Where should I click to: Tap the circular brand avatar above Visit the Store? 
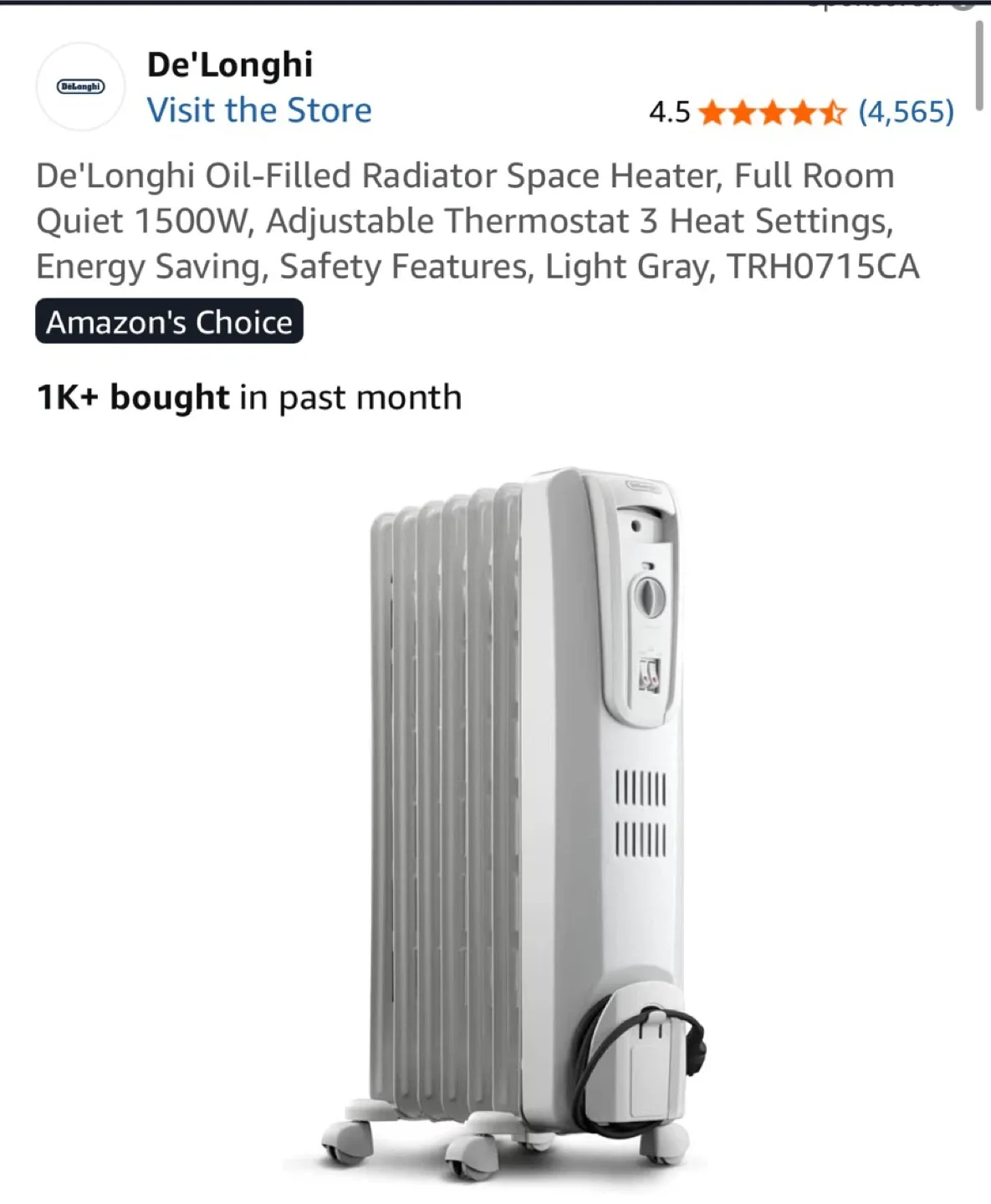pyautogui.click(x=81, y=85)
